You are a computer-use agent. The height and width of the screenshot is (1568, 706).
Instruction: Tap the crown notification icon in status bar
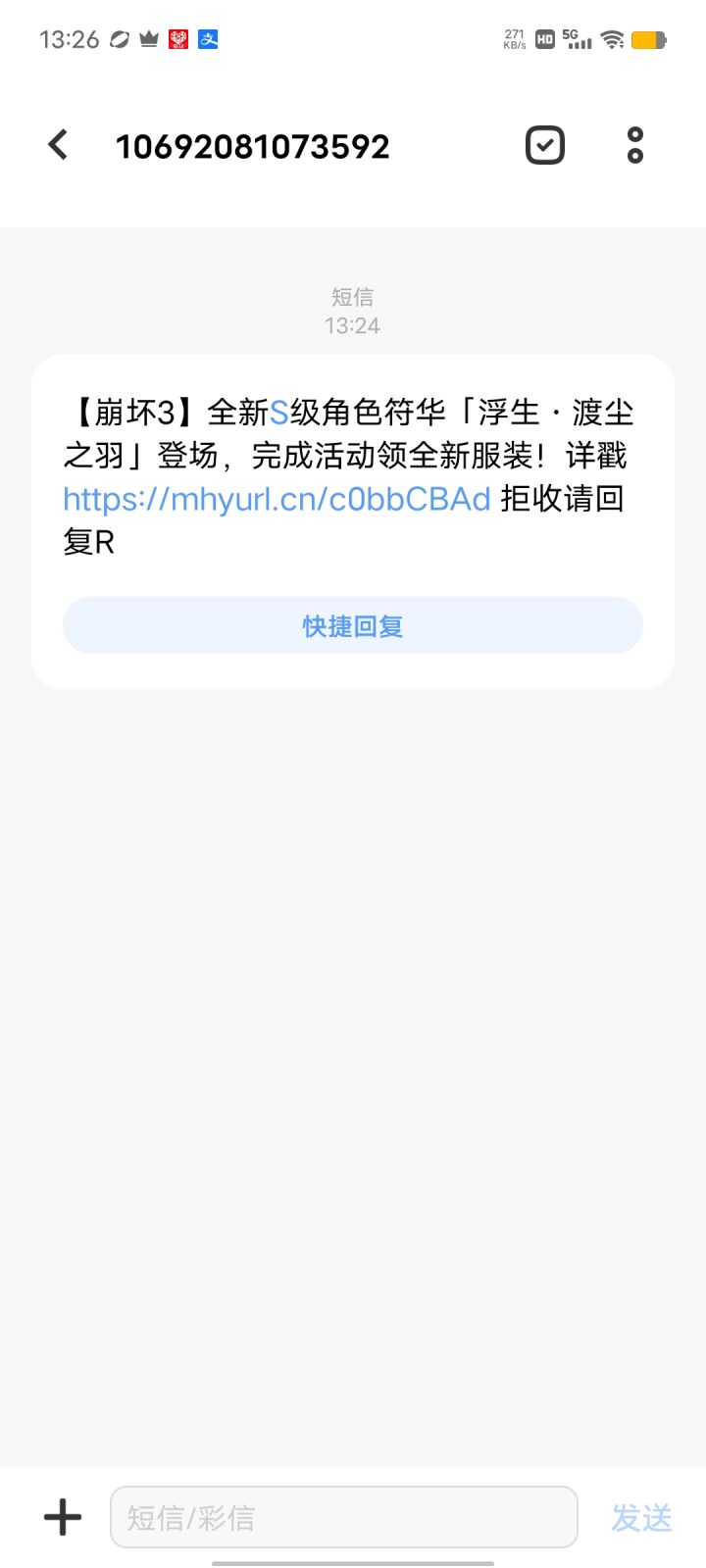[x=148, y=38]
